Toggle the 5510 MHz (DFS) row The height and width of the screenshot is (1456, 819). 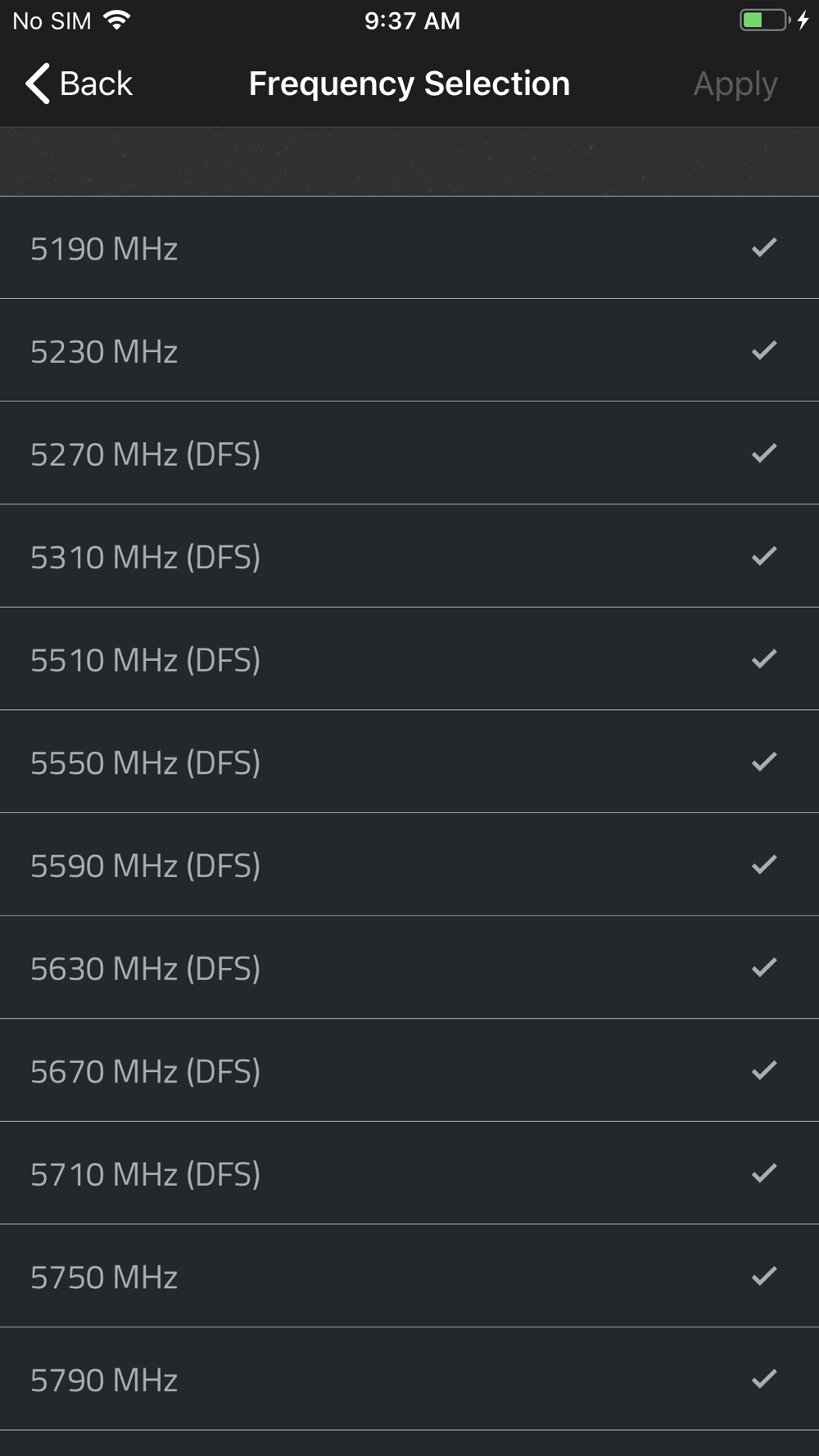coord(409,659)
